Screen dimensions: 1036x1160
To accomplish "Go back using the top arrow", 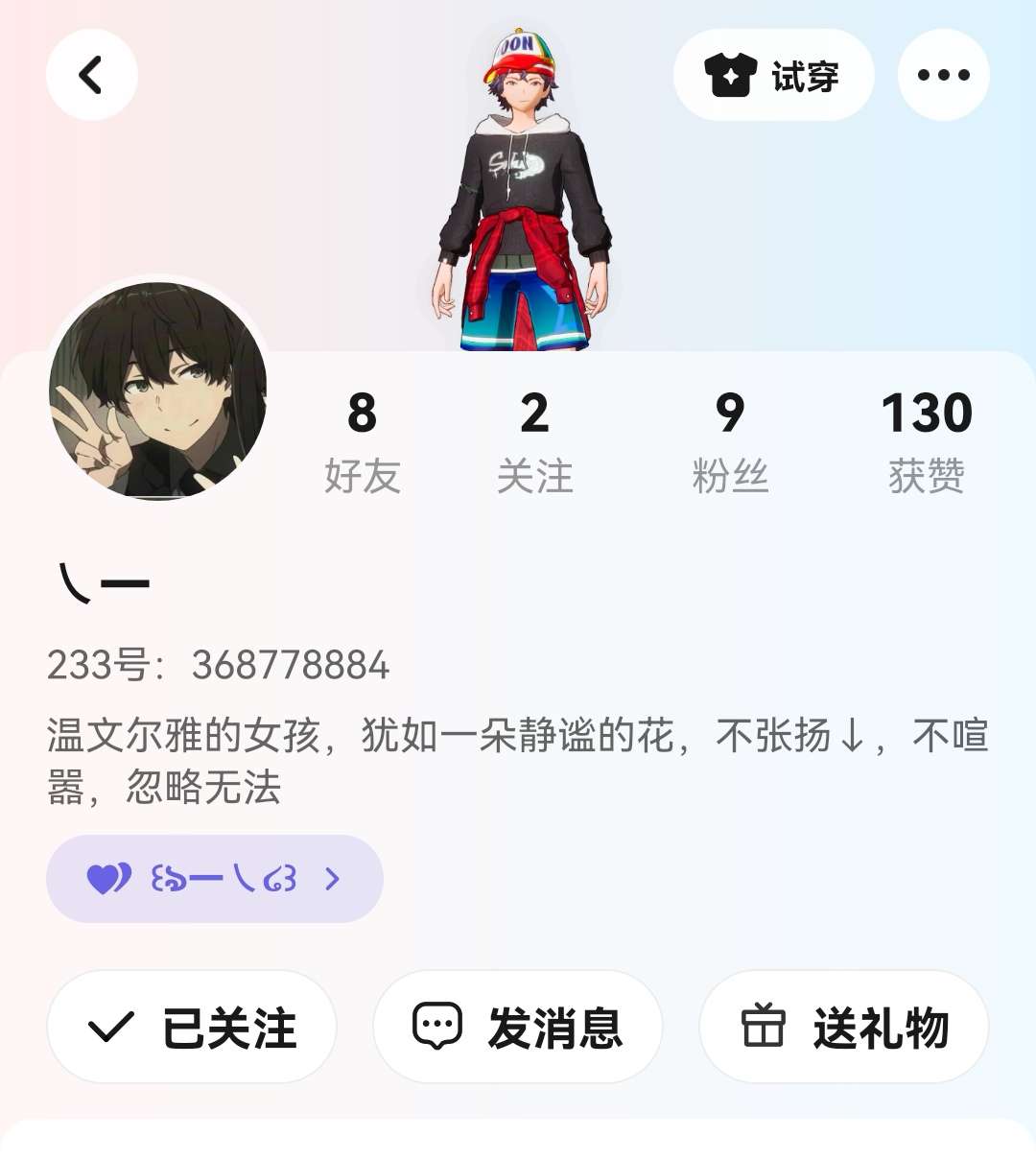I will [92, 75].
